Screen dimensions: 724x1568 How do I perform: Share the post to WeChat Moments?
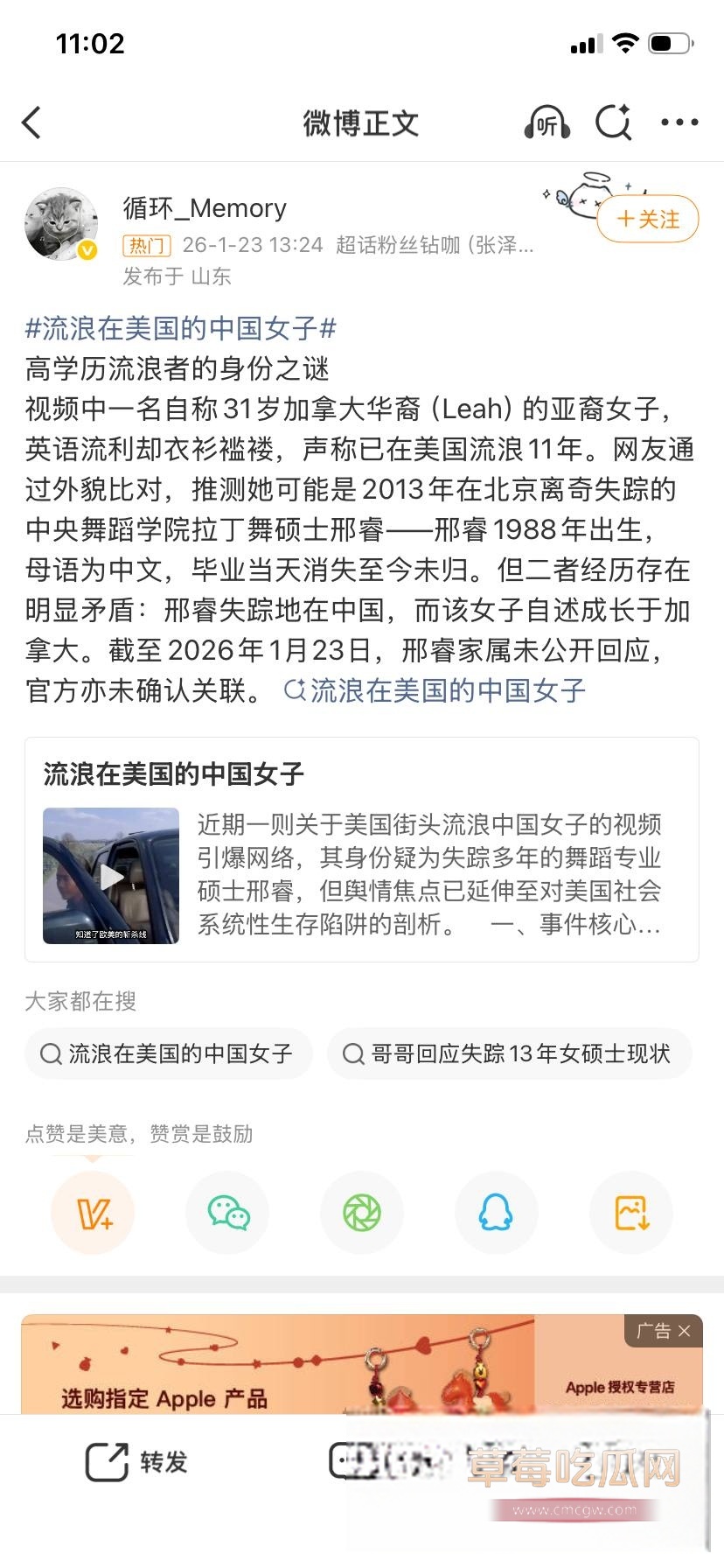tap(362, 1213)
